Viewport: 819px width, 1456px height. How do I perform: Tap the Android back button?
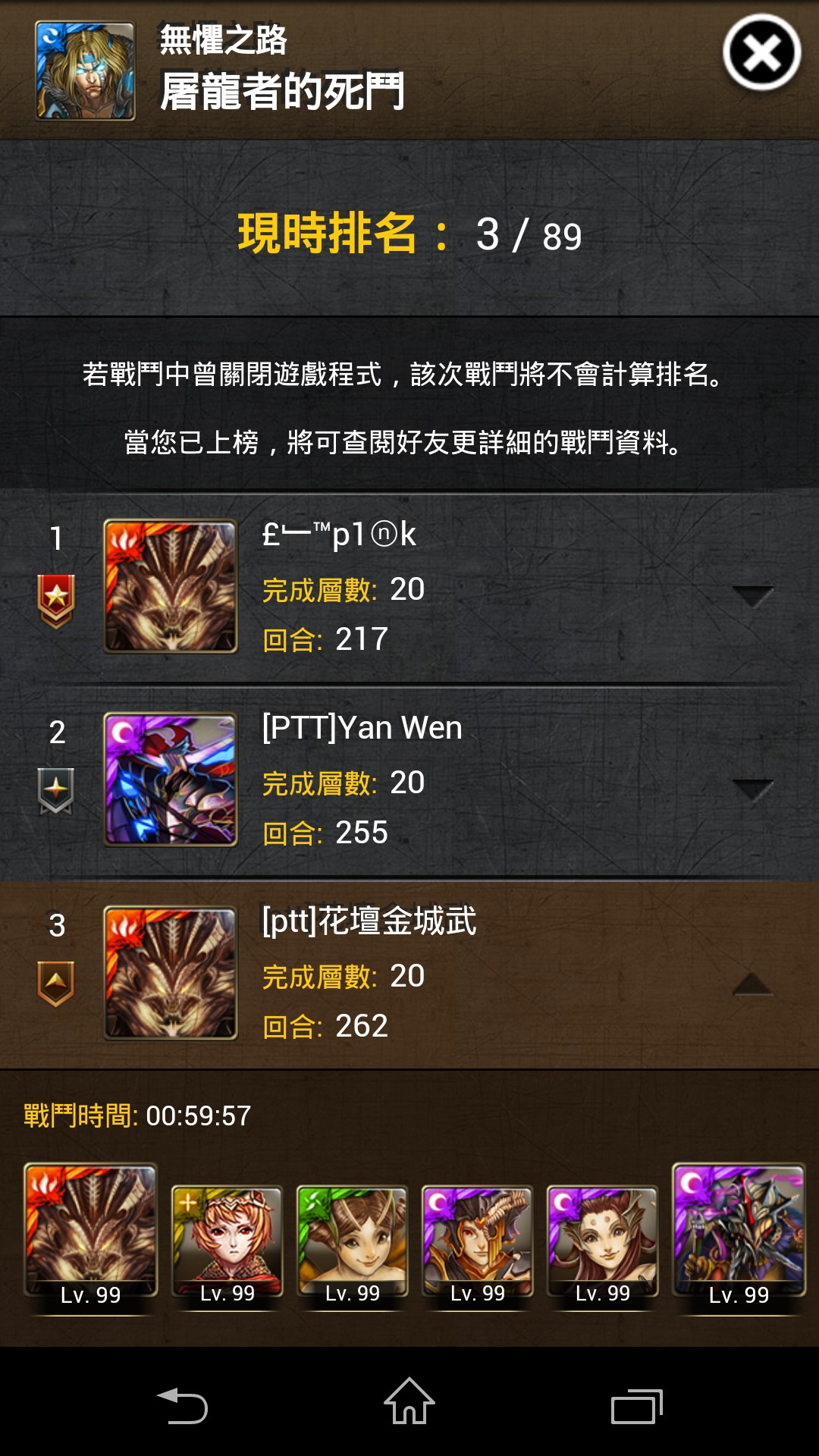click(182, 1405)
